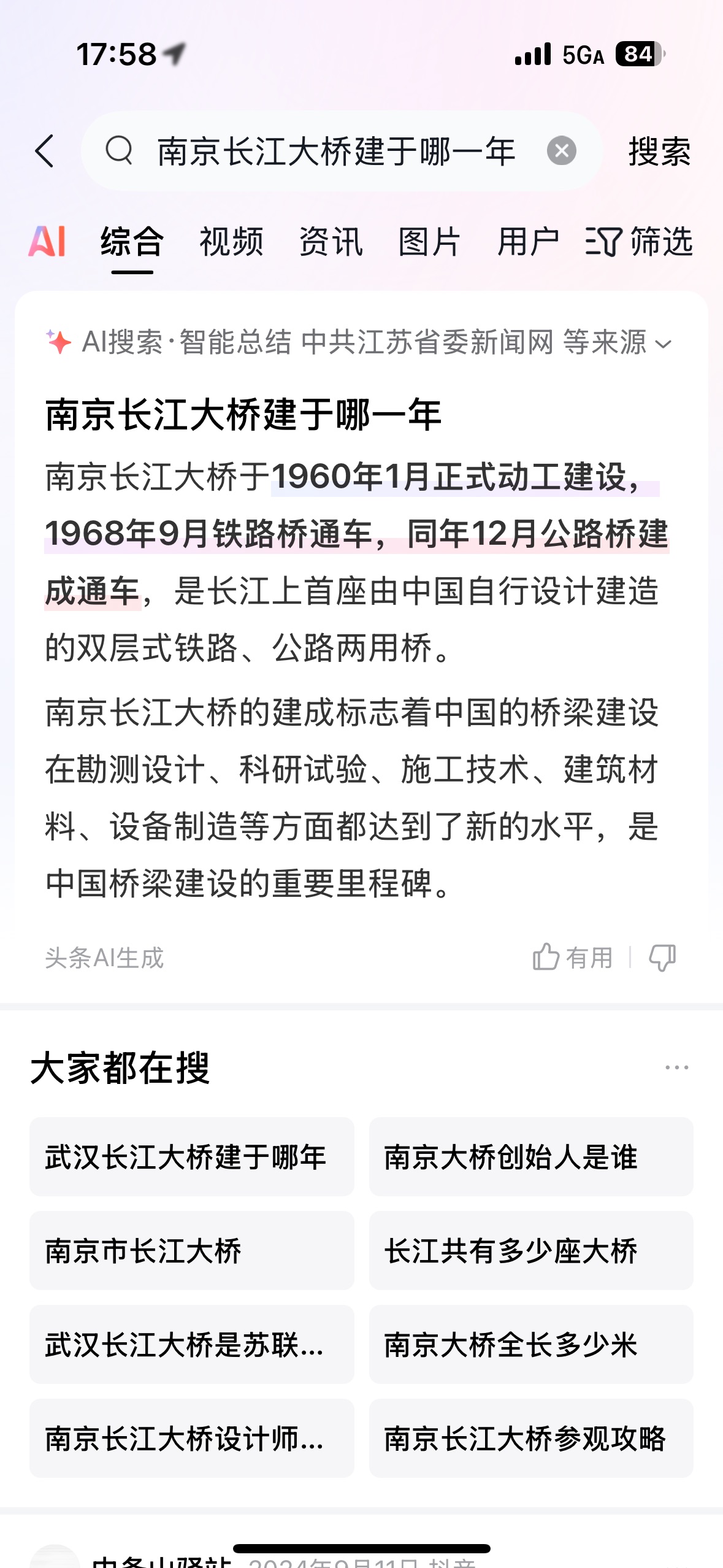Go back using the back arrow
The height and width of the screenshot is (1568, 723).
pyautogui.click(x=45, y=151)
